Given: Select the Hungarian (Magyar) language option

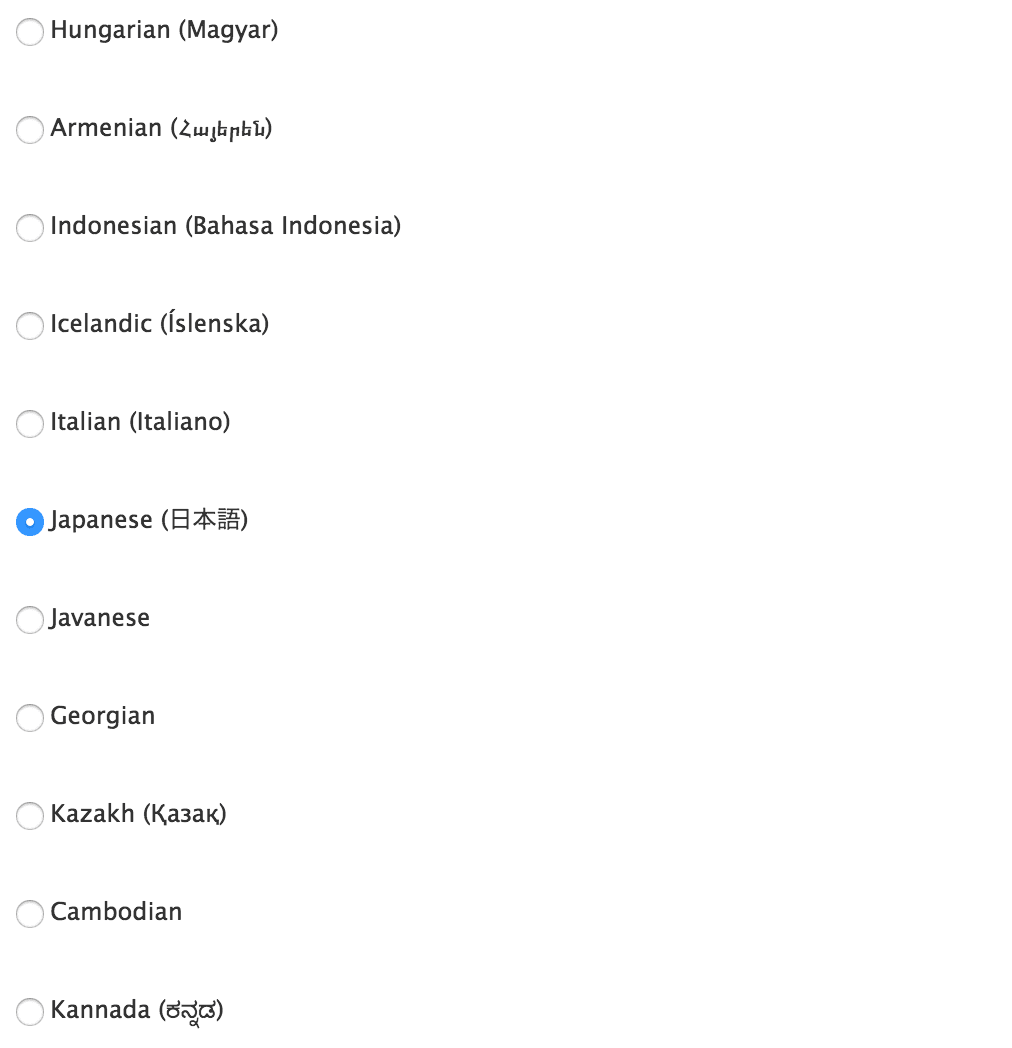Looking at the screenshot, I should coord(30,32).
